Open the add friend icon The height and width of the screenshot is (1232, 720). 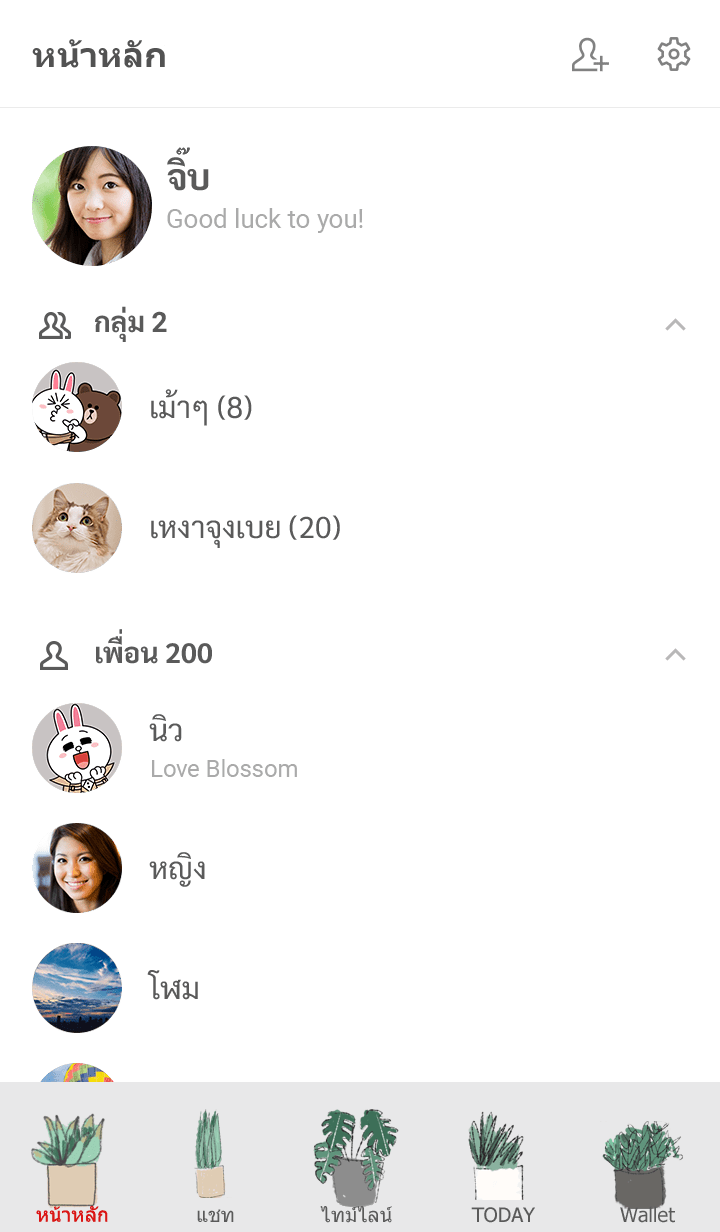(x=590, y=55)
